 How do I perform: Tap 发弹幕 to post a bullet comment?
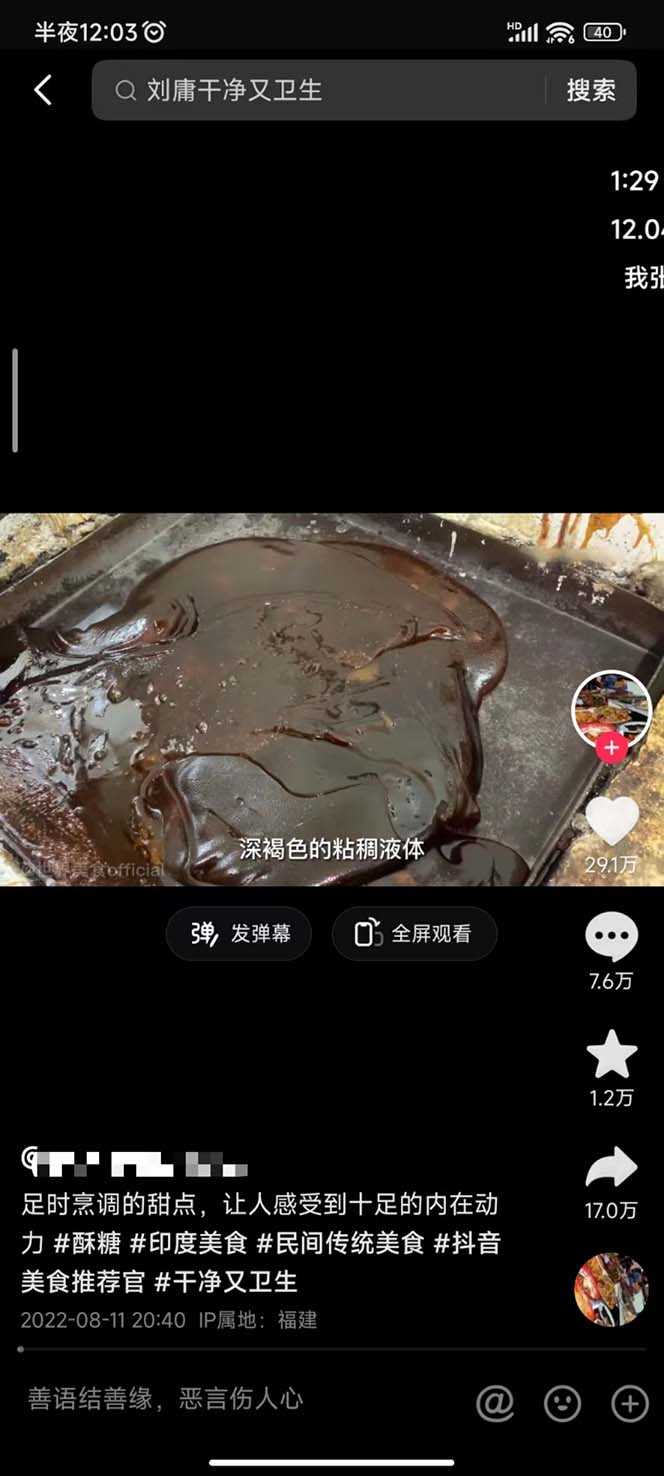[239, 934]
